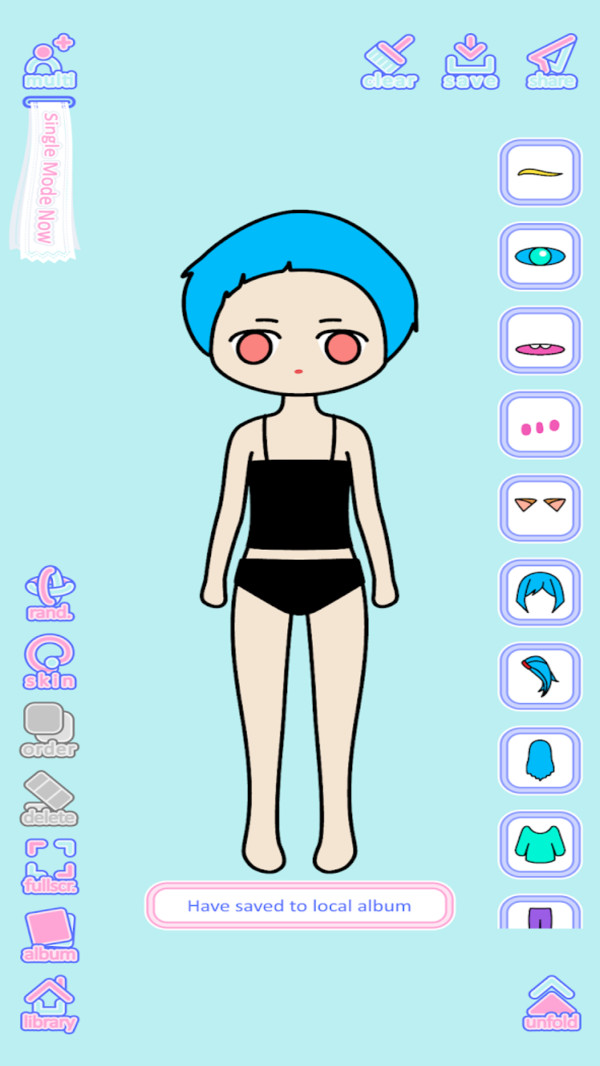Choose the eye category

coord(540,257)
